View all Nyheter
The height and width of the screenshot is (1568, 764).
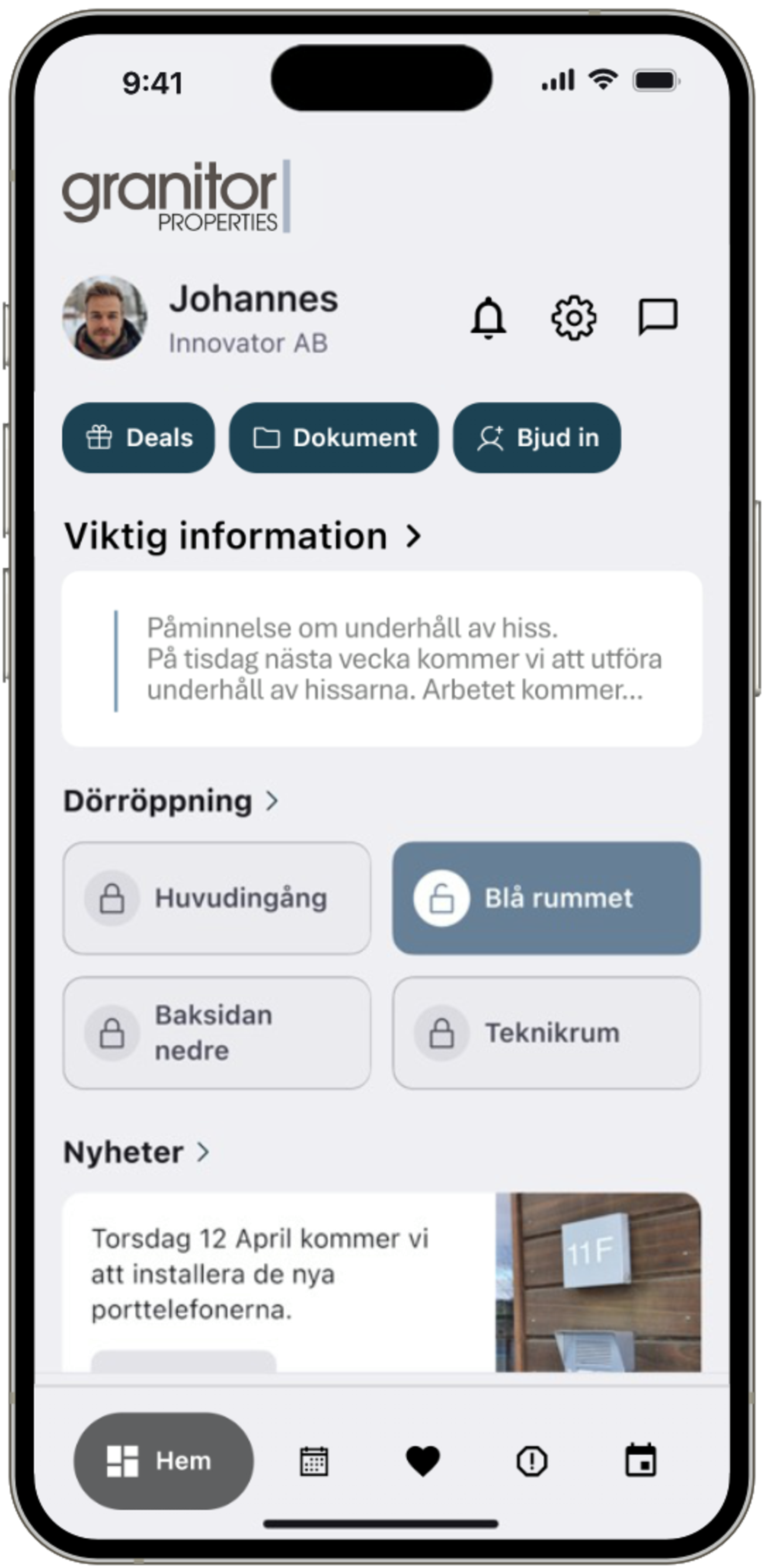[x=137, y=1152]
